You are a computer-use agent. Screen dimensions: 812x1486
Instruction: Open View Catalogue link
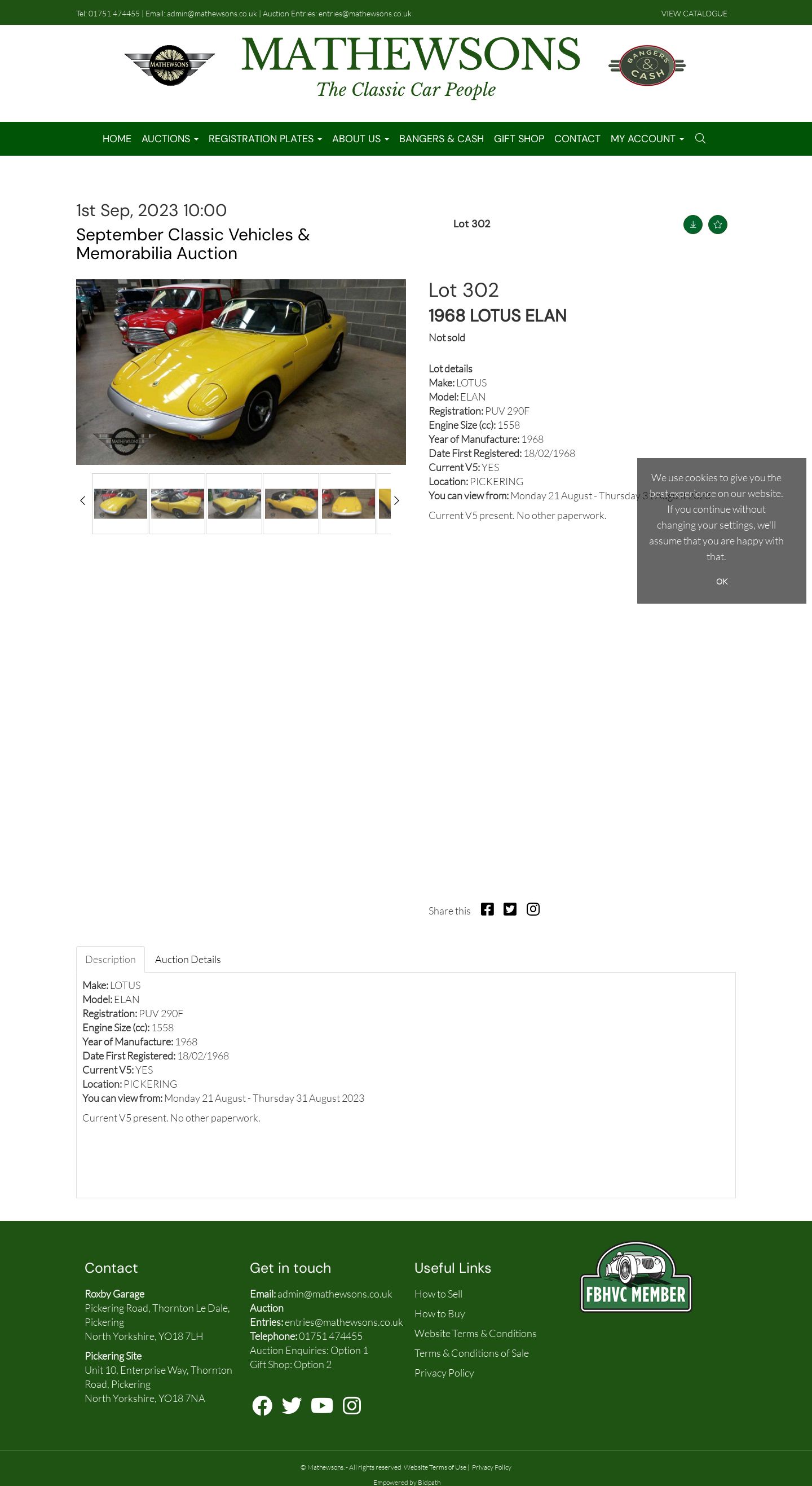(694, 14)
